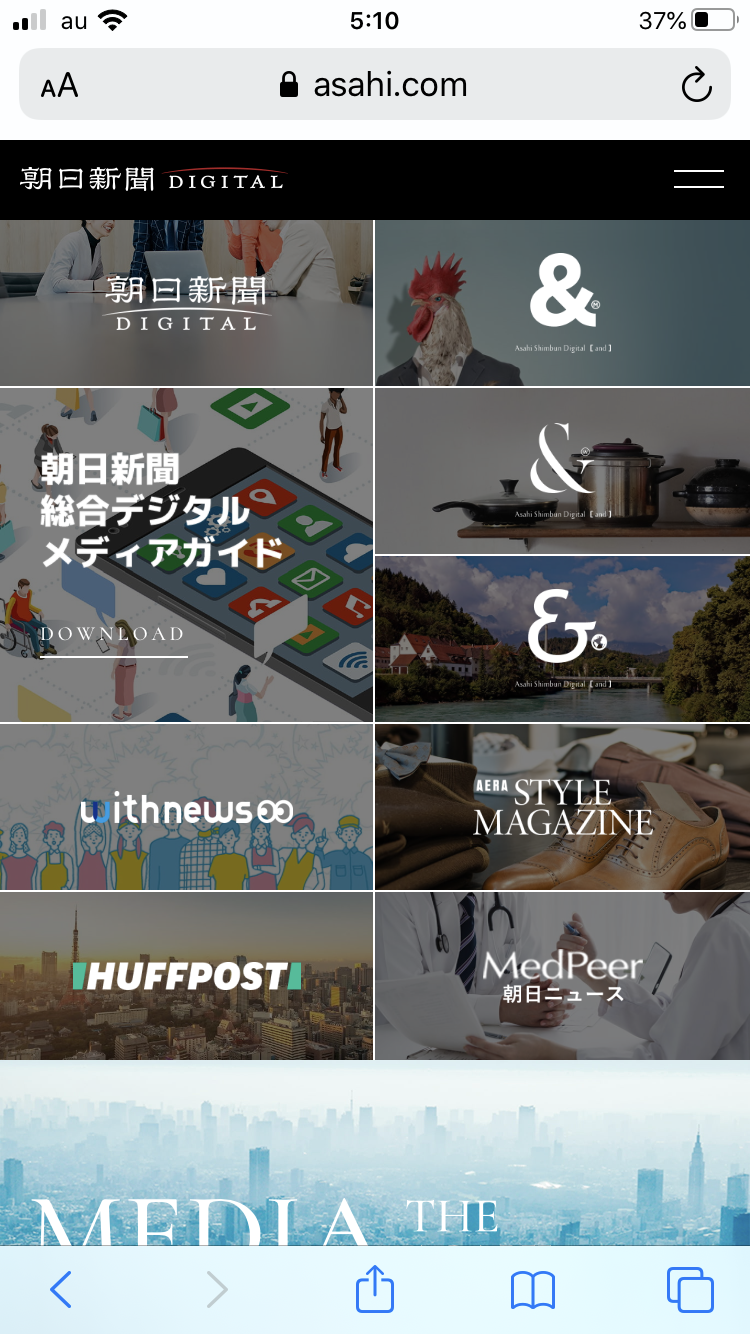Open the hamburger menu
750x1334 pixels.
point(698,180)
